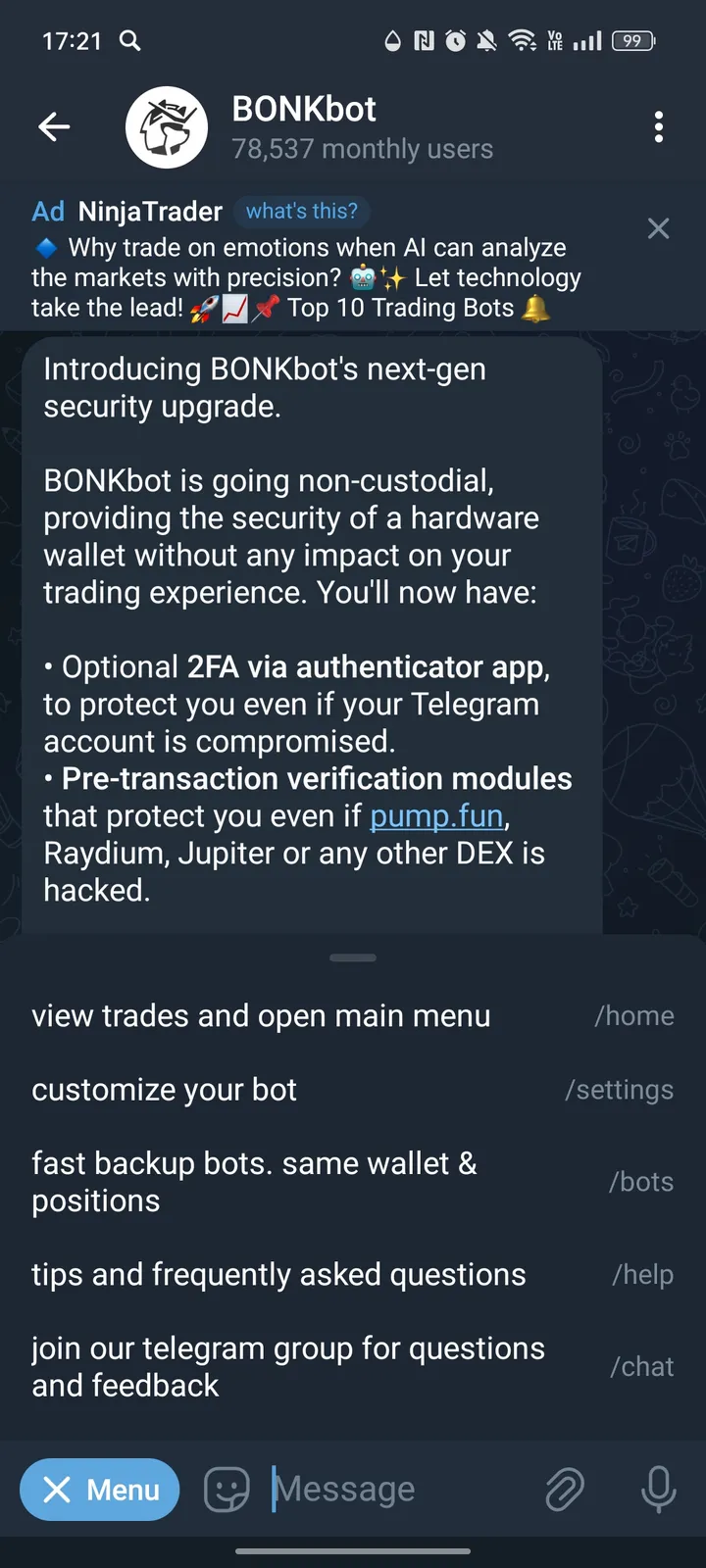Tap the muted notifications bell status icon
The image size is (706, 1568).
(489, 41)
